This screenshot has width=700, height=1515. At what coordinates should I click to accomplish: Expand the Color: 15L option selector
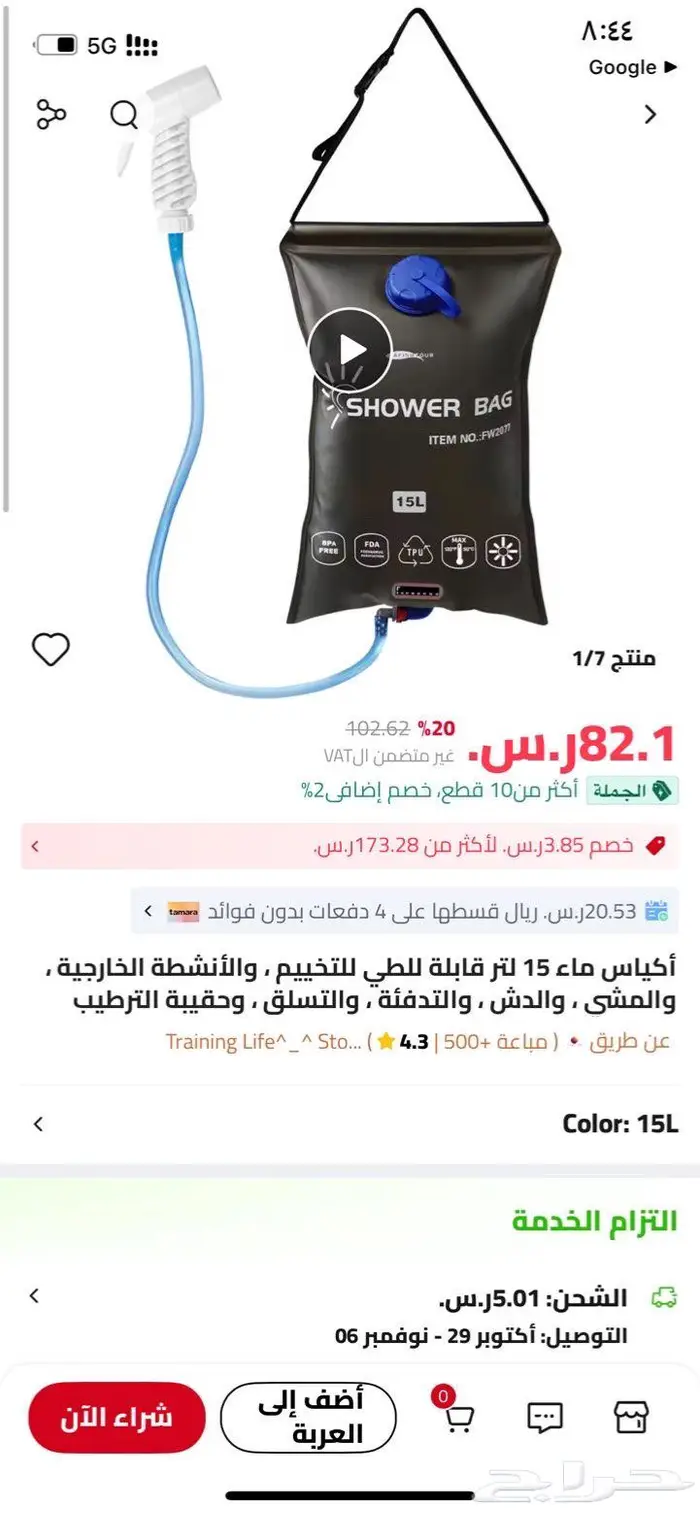click(350, 1124)
